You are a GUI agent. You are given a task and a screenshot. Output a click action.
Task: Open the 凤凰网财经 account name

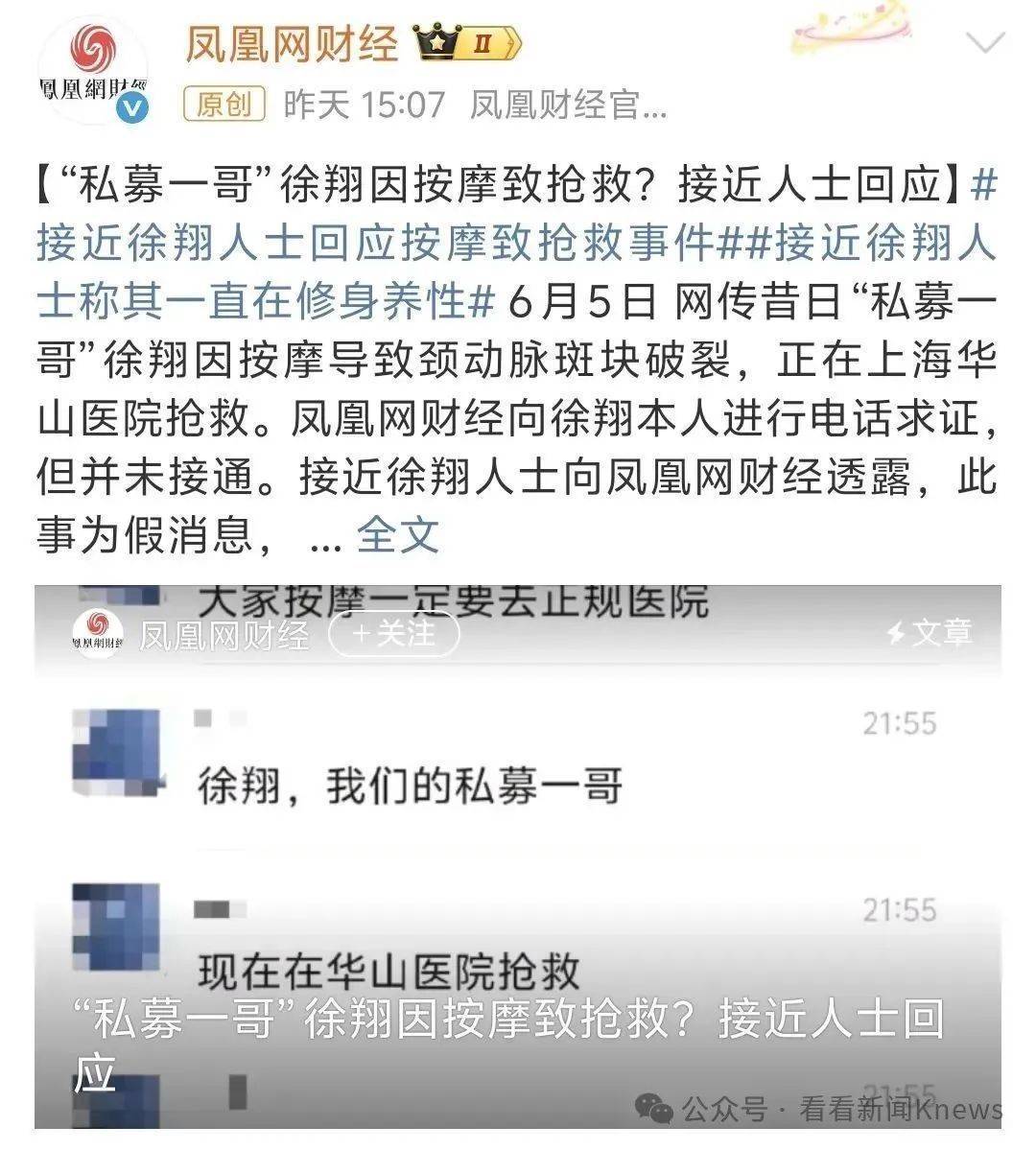coord(291,44)
